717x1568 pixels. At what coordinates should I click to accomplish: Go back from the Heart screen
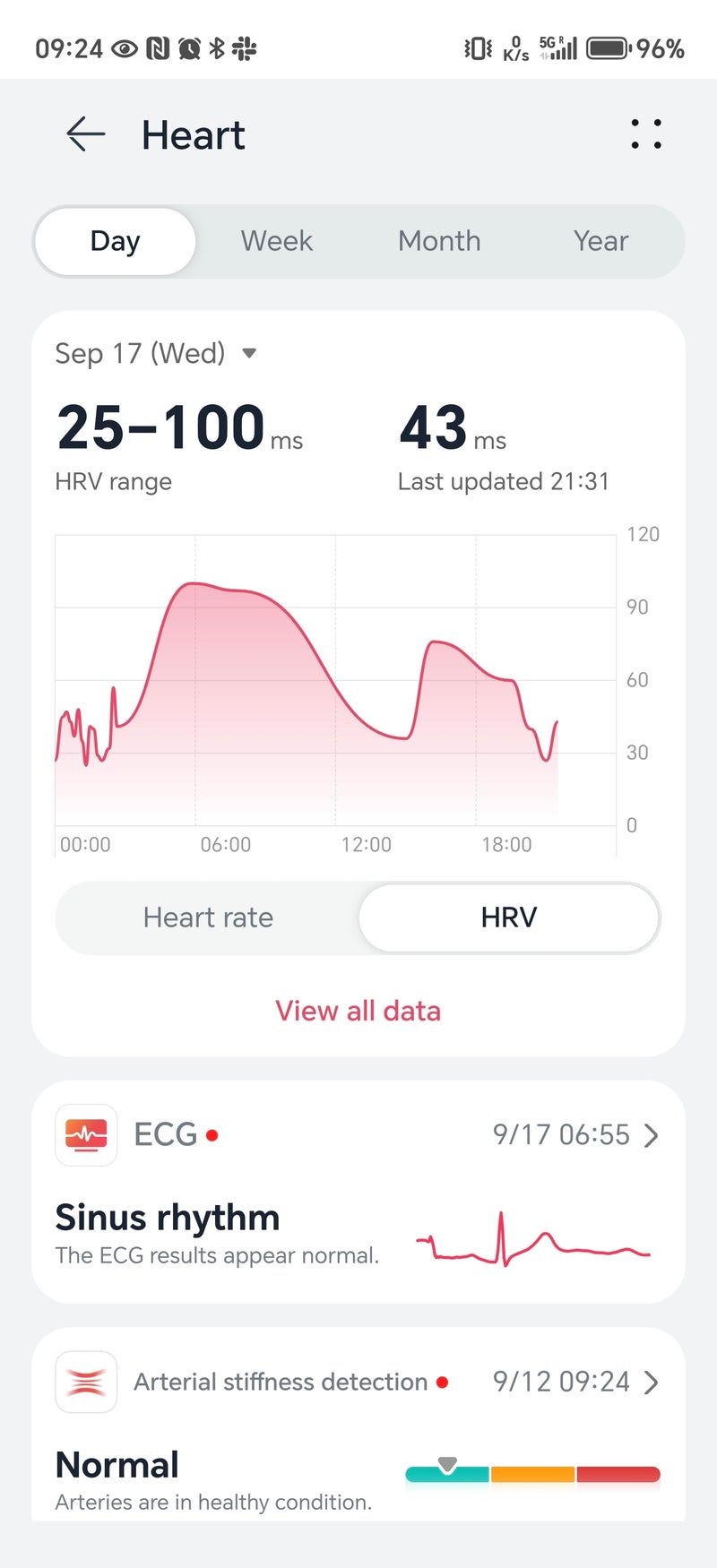(86, 134)
